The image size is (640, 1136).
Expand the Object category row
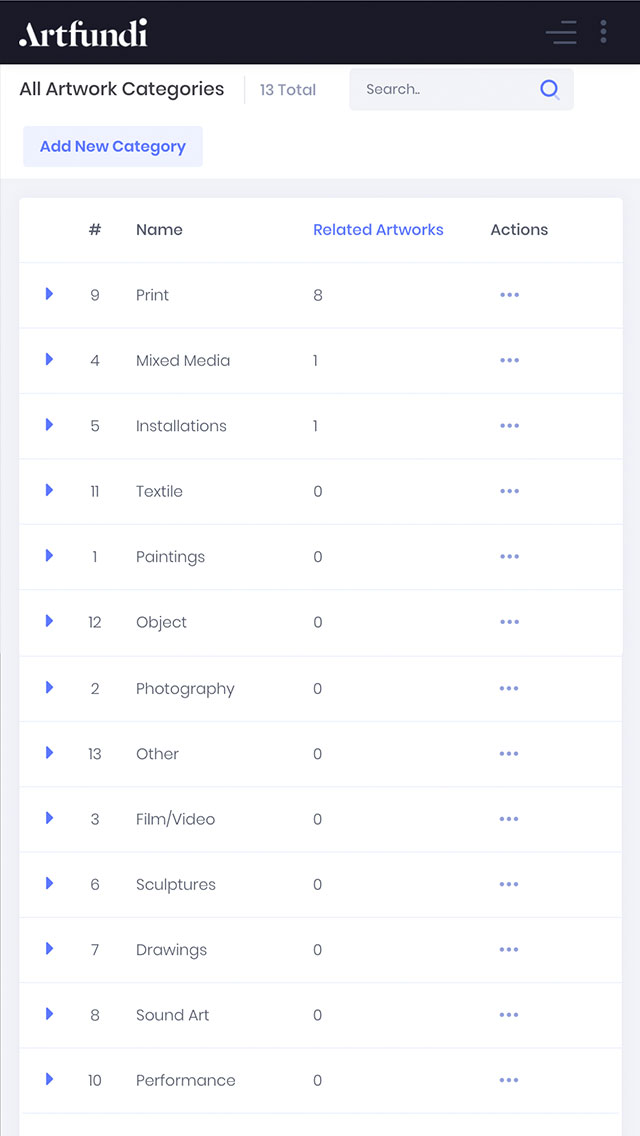point(49,621)
